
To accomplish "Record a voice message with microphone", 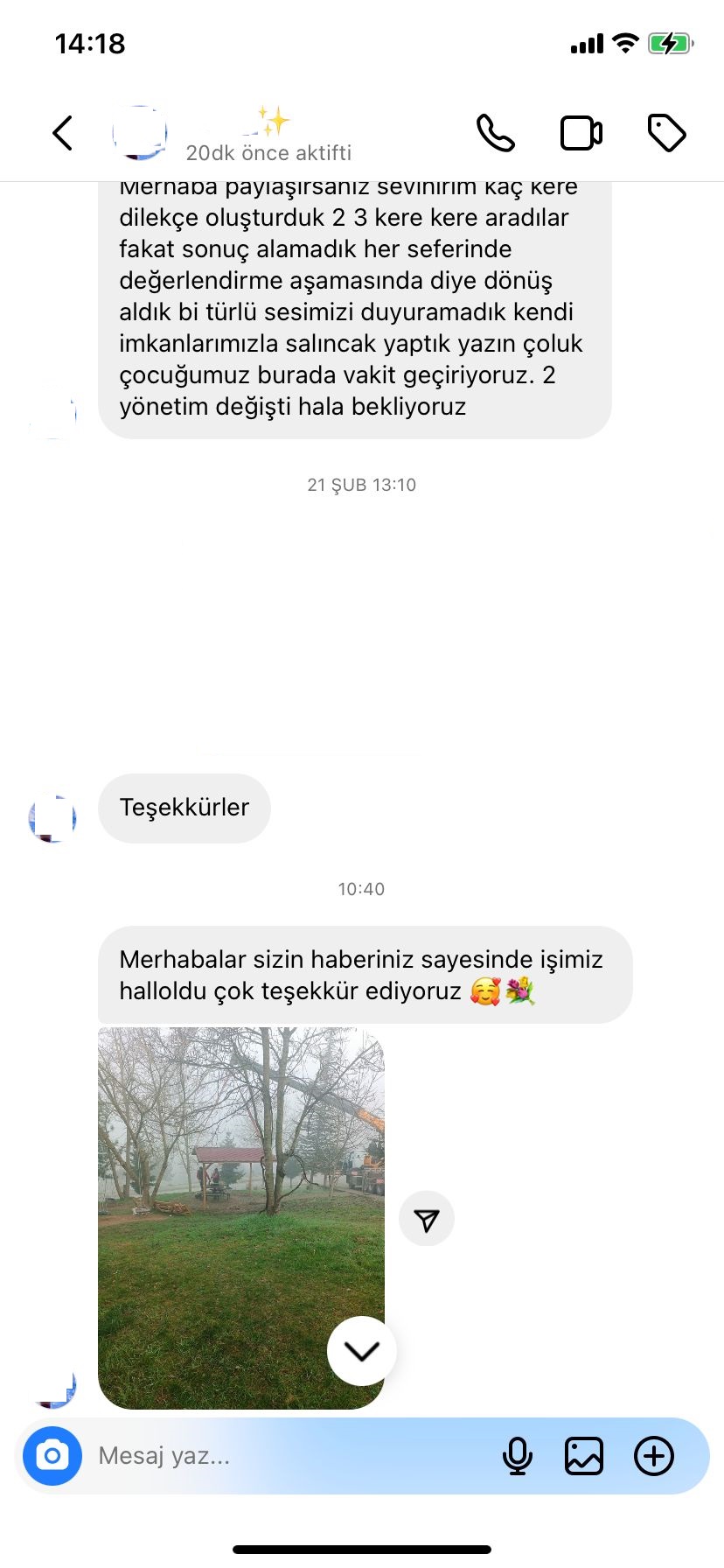I will click(518, 1456).
